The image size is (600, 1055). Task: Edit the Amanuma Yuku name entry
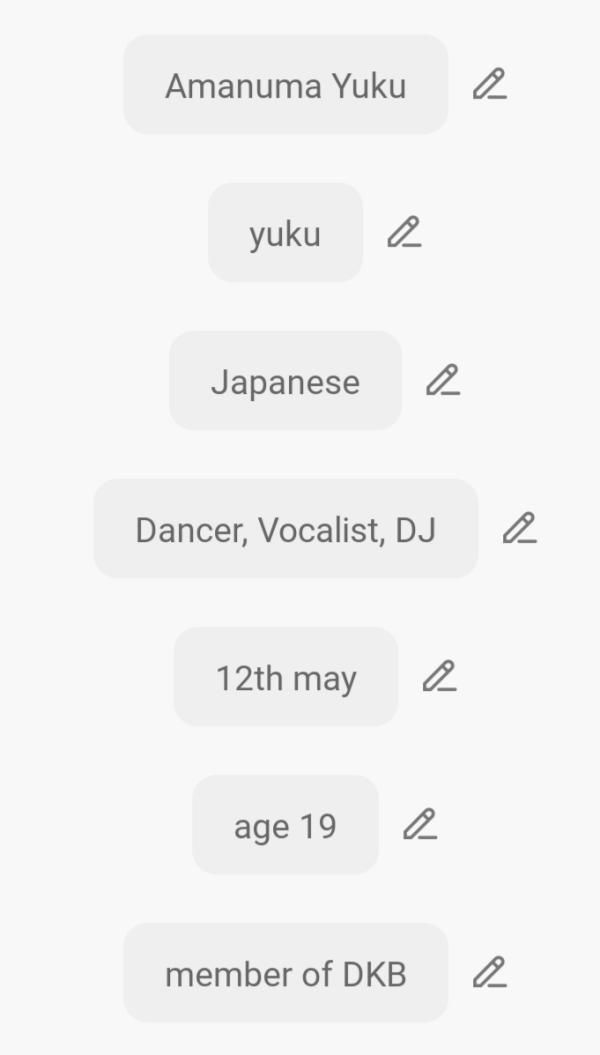pyautogui.click(x=489, y=85)
